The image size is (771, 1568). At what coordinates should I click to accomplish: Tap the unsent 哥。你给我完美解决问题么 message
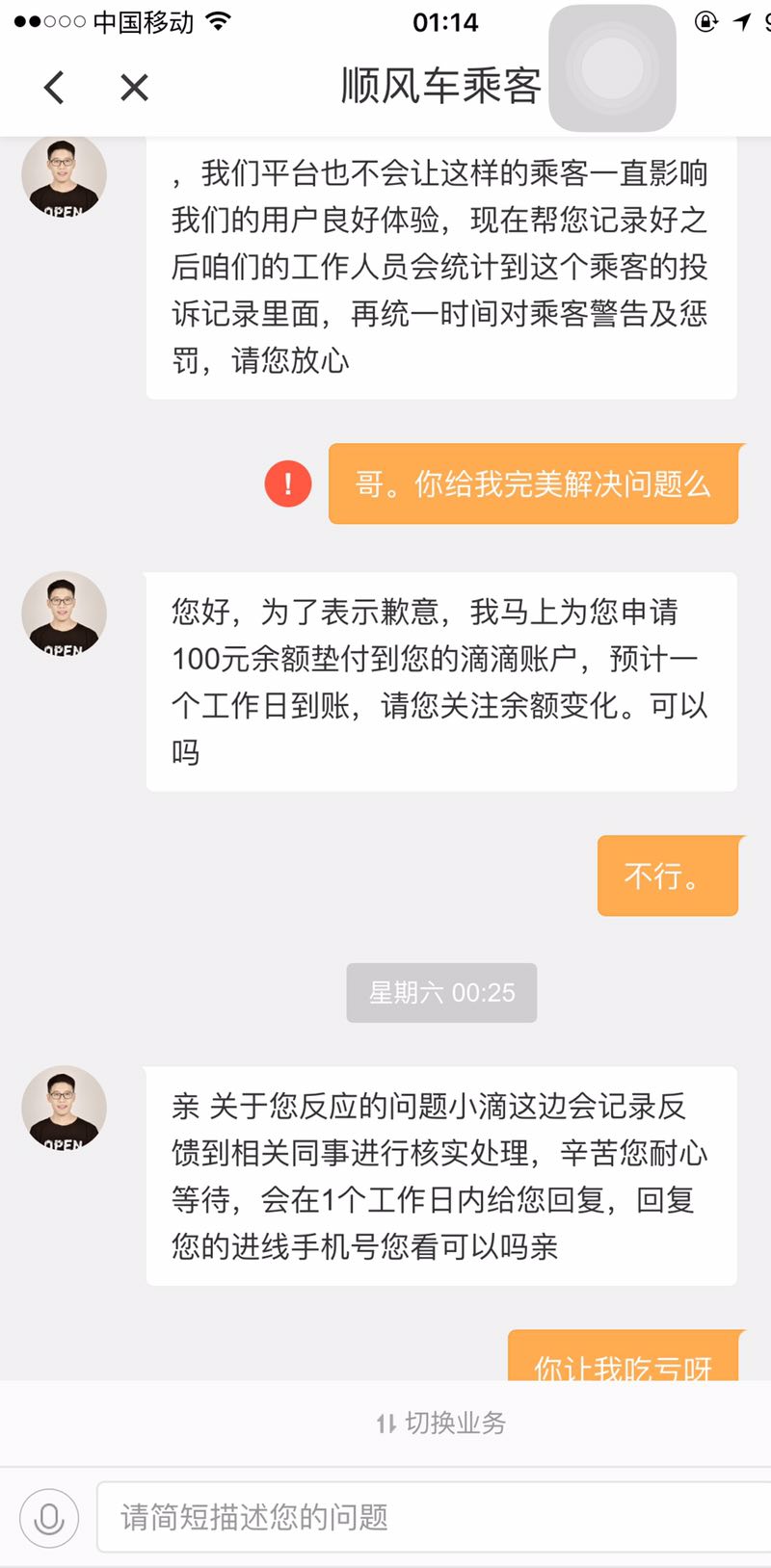click(535, 484)
